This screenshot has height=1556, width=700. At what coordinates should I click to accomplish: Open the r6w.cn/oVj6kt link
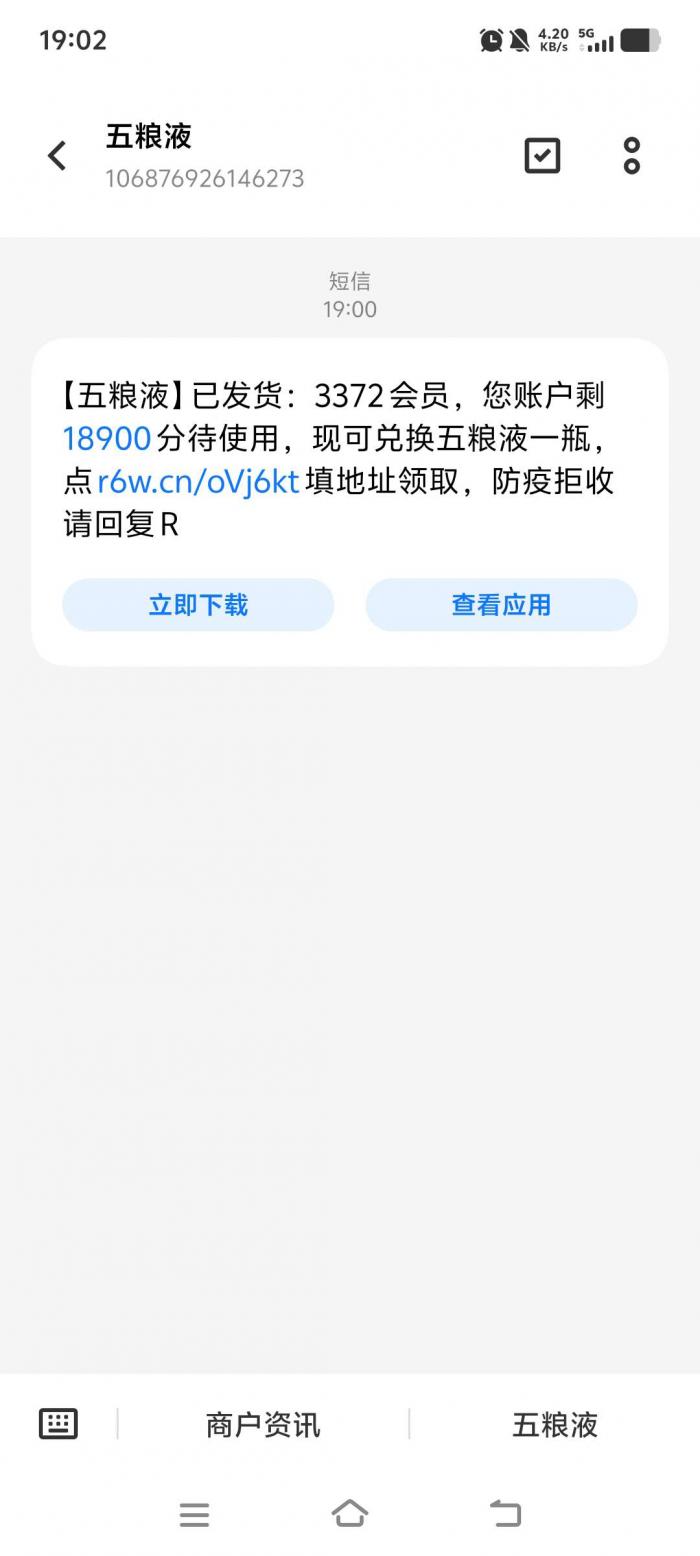[x=198, y=481]
